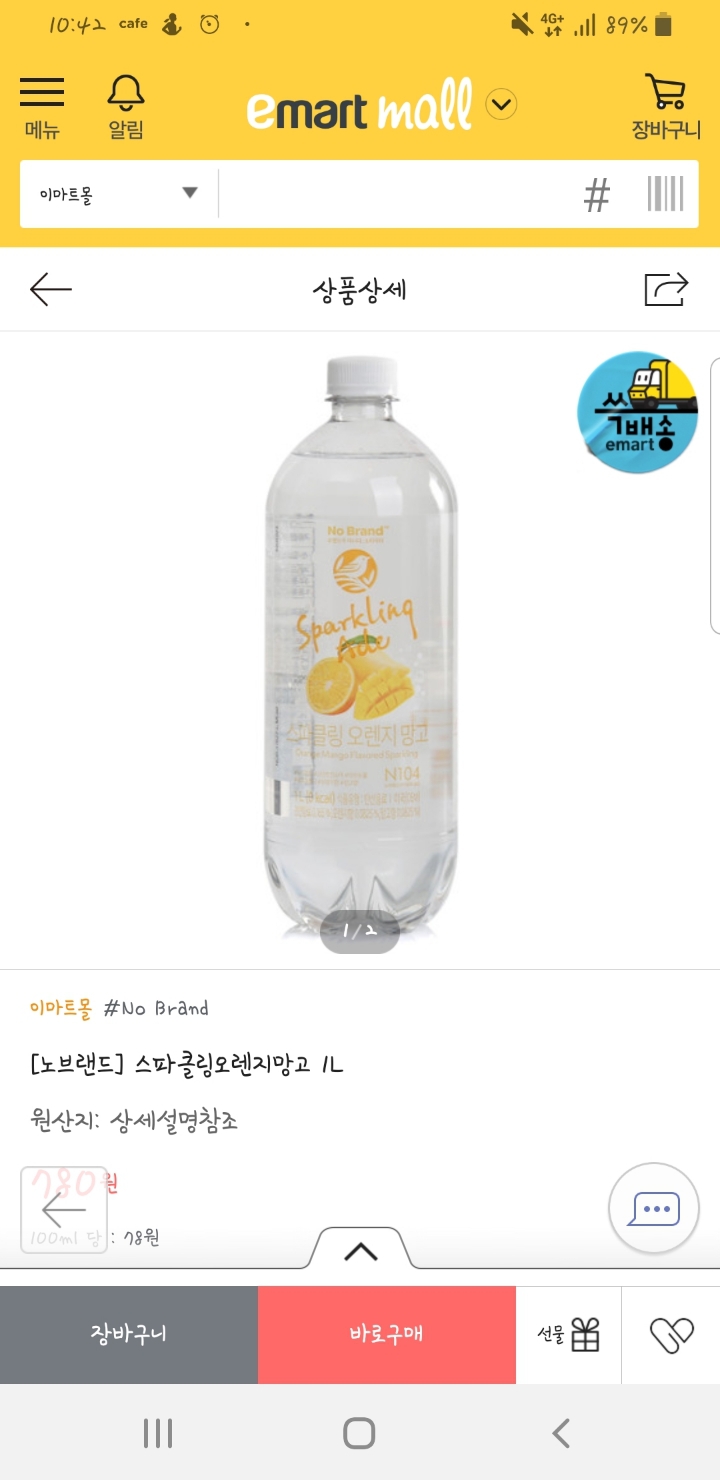
Task: Expand the purchase options panel
Action: pyautogui.click(x=360, y=1250)
